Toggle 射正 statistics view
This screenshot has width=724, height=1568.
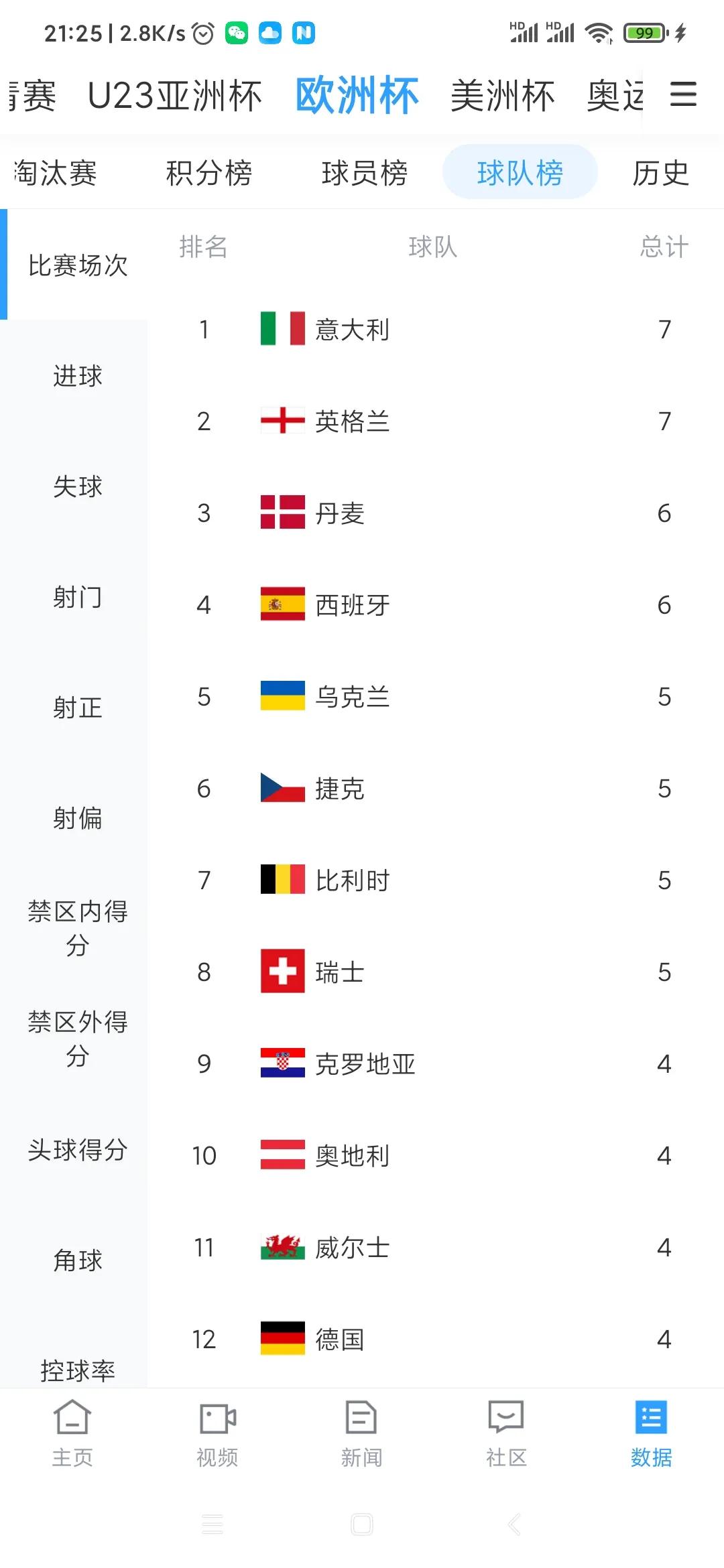point(76,707)
